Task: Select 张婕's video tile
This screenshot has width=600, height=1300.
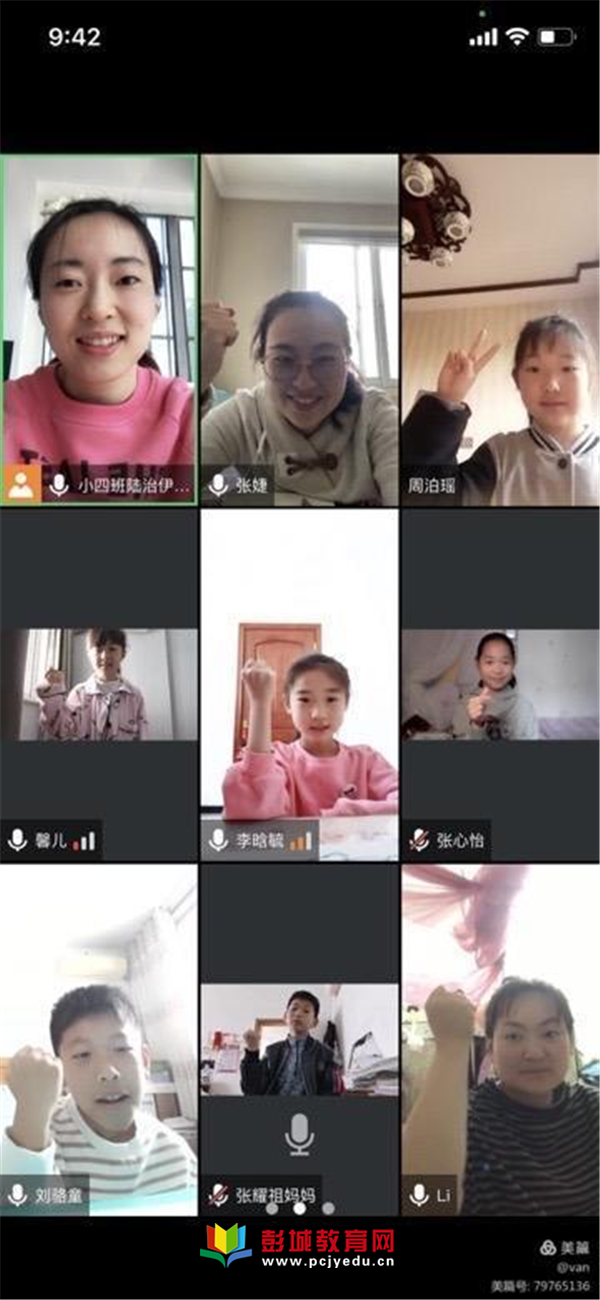Action: coord(299,330)
